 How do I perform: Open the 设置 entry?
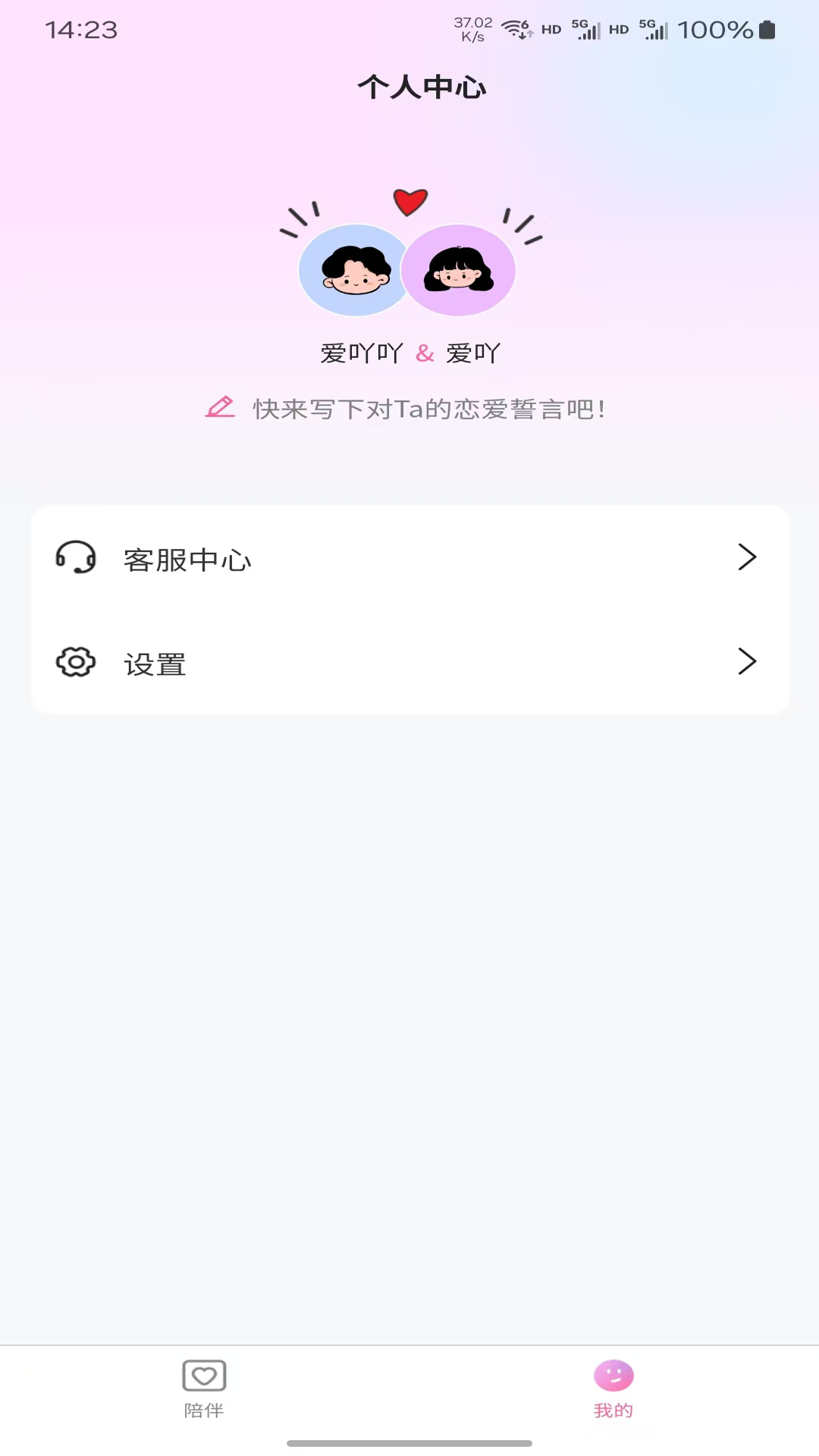pos(154,662)
